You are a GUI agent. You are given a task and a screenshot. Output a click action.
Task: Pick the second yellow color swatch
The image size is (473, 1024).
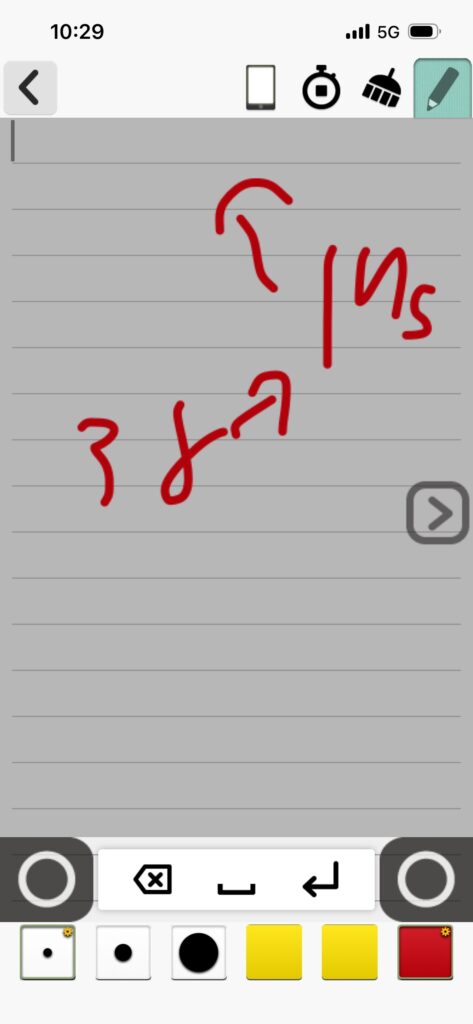click(x=350, y=952)
